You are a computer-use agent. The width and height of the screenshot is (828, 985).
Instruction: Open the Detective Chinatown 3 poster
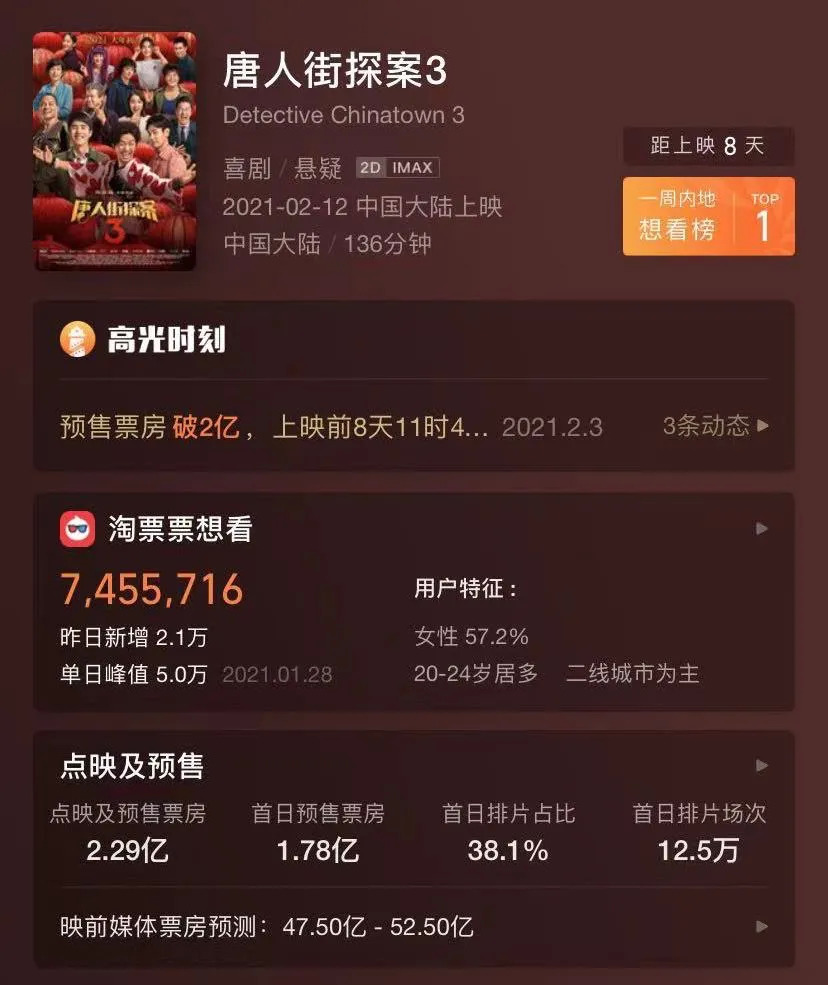pyautogui.click(x=114, y=151)
